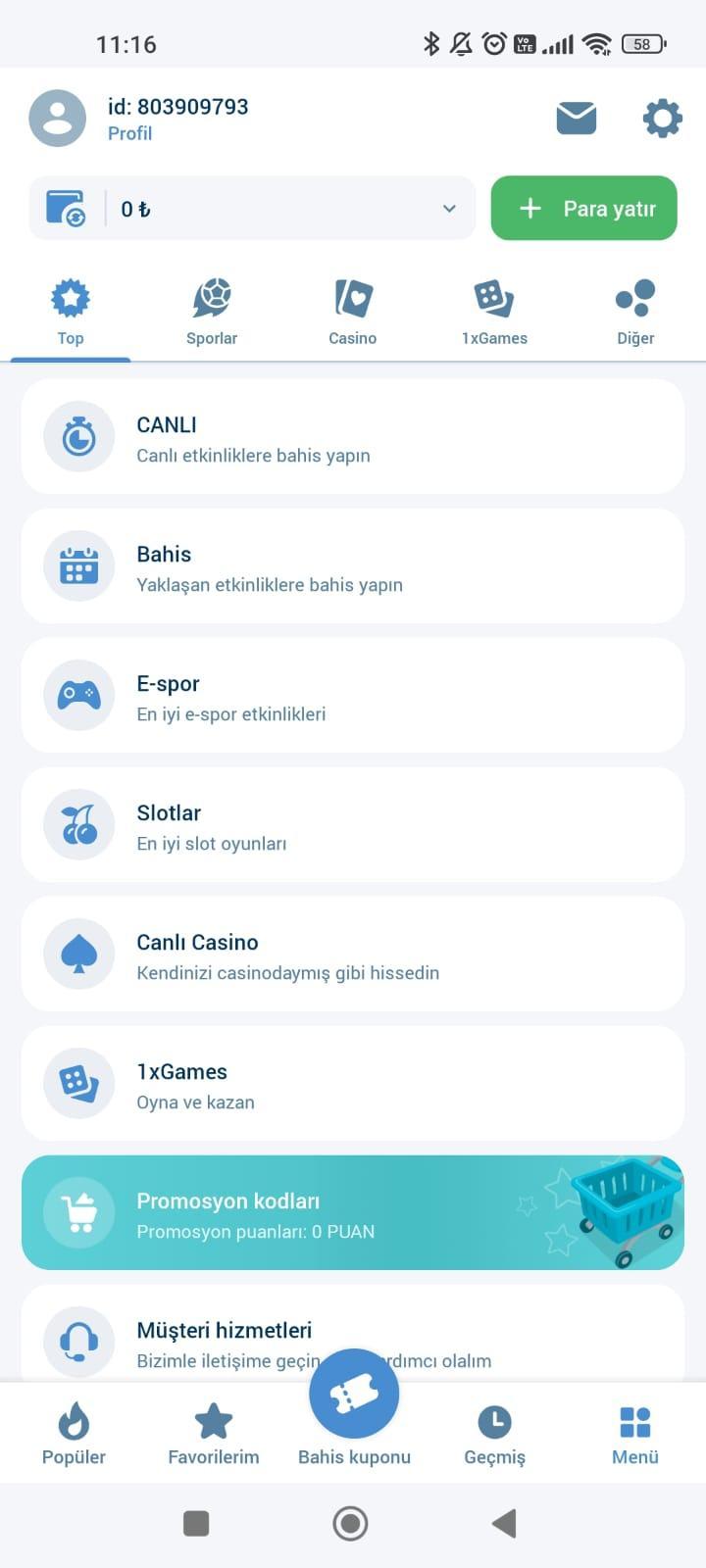Open the Canlı Casino row

pos(353,955)
